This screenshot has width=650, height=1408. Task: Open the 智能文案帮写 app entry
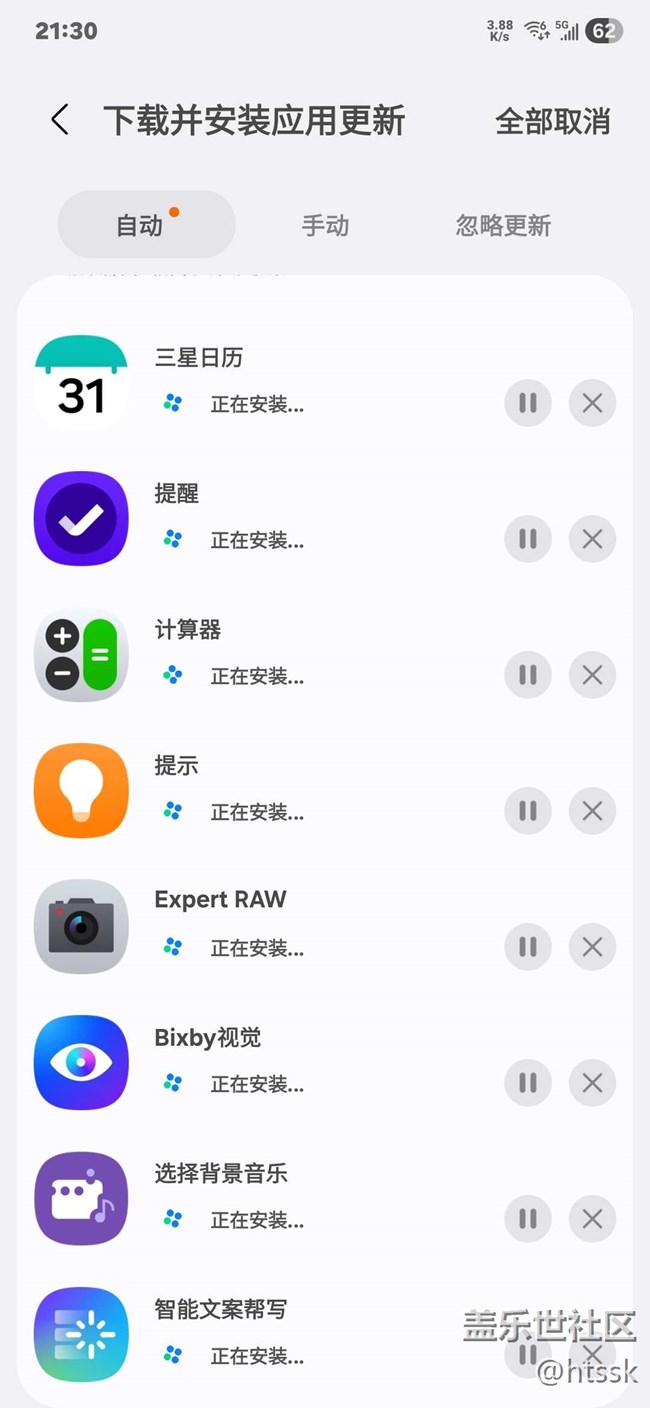325,1334
